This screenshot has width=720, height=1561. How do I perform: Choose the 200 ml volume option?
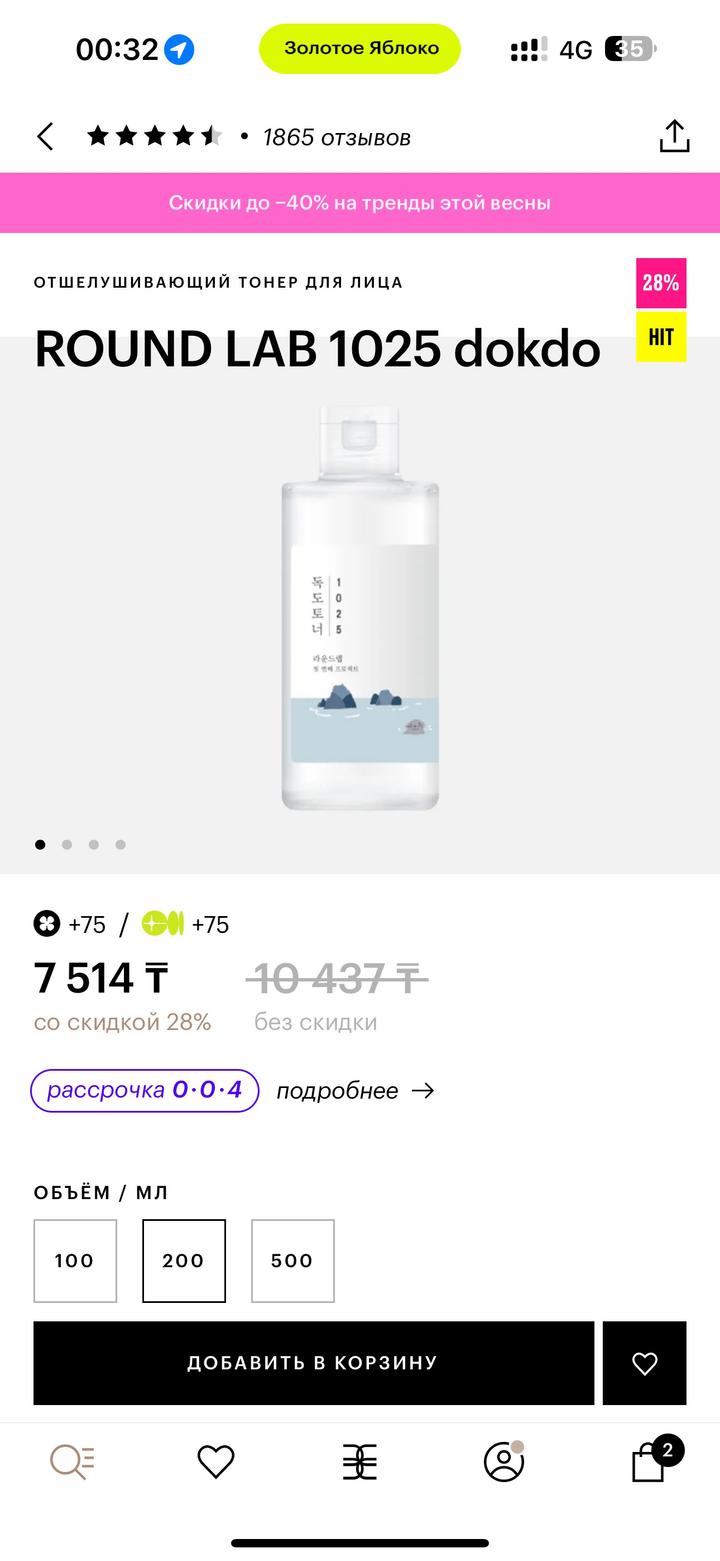[x=184, y=1261]
